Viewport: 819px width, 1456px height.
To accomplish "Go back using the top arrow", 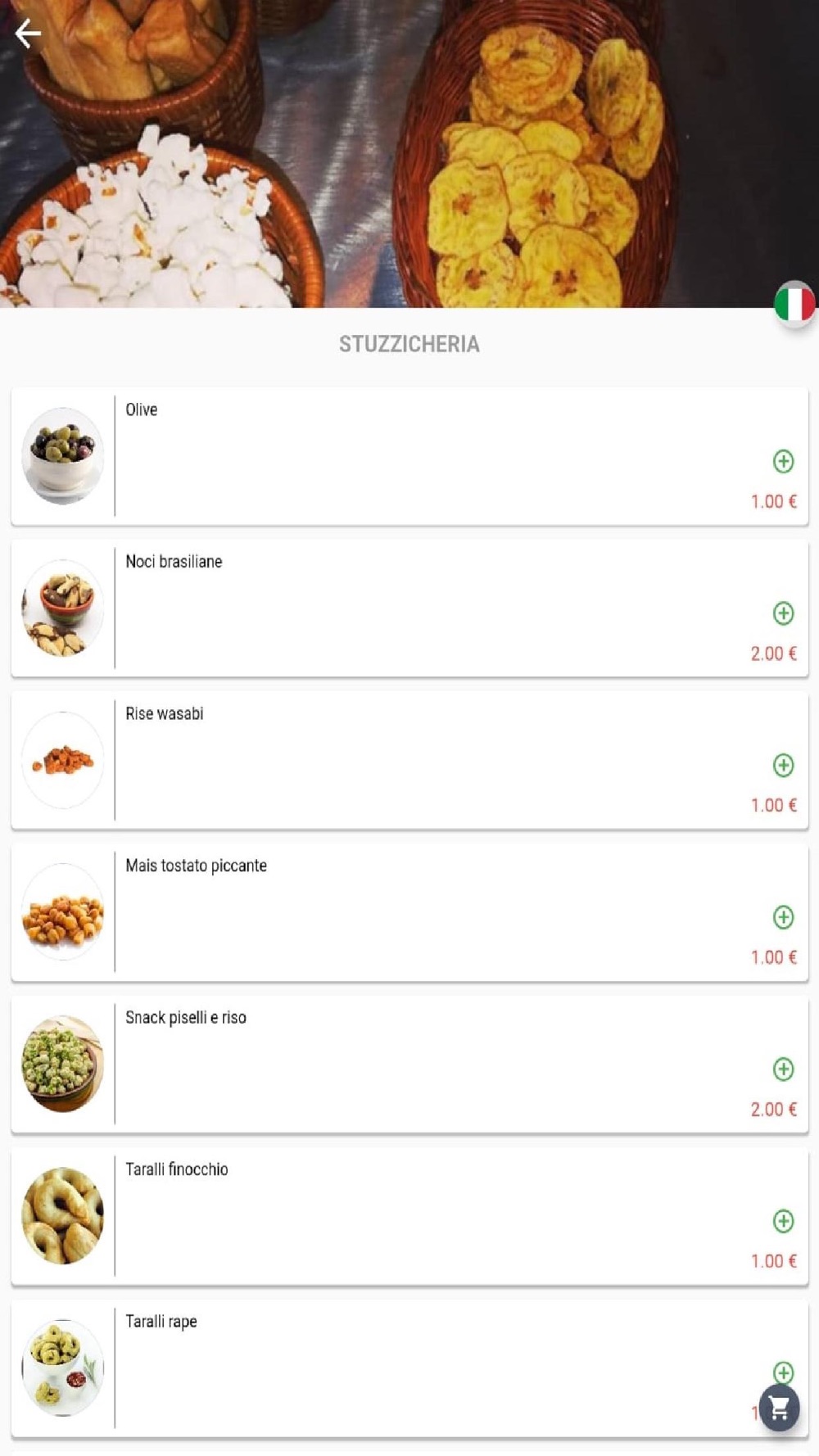I will point(28,34).
